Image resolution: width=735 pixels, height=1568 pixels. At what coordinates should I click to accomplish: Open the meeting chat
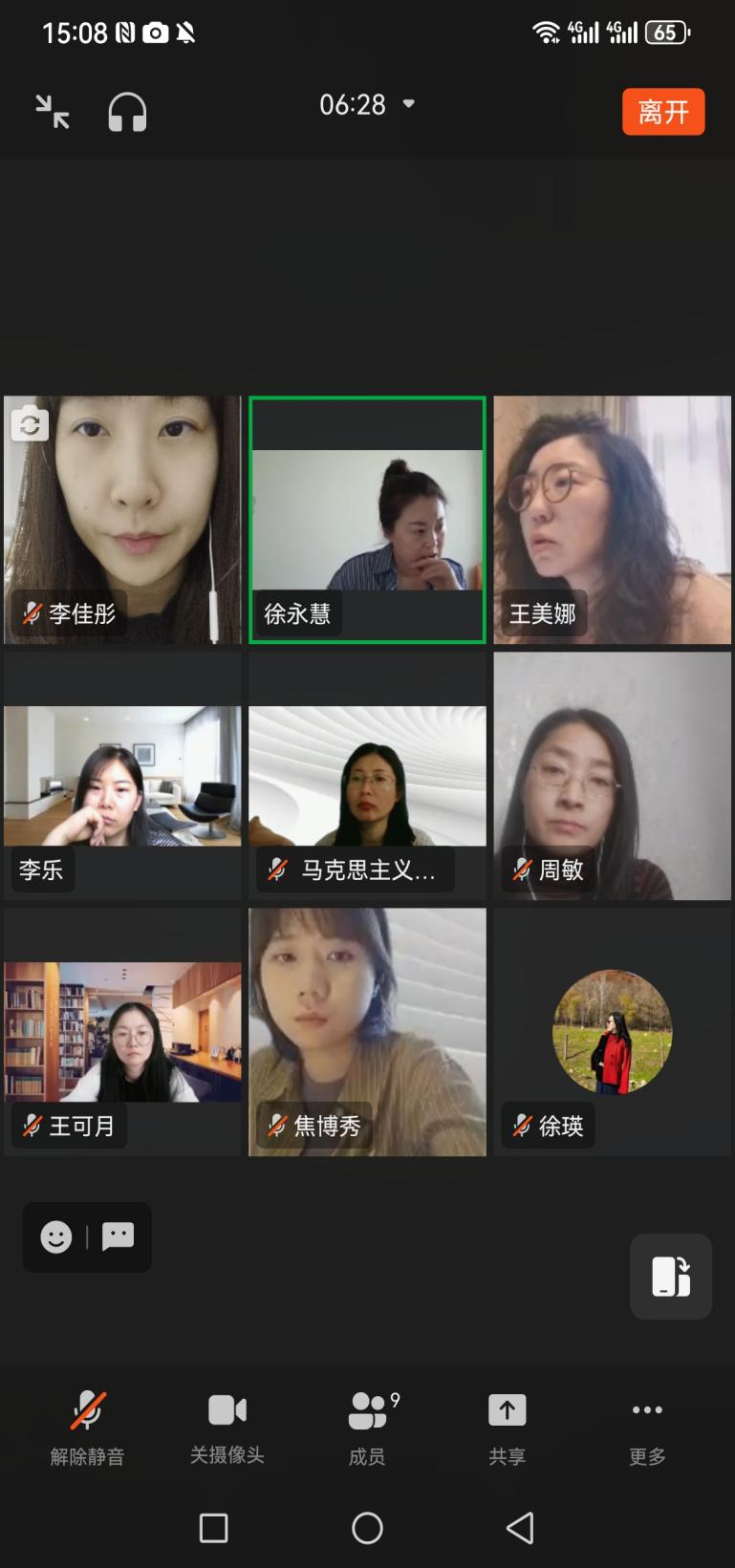[x=118, y=1237]
